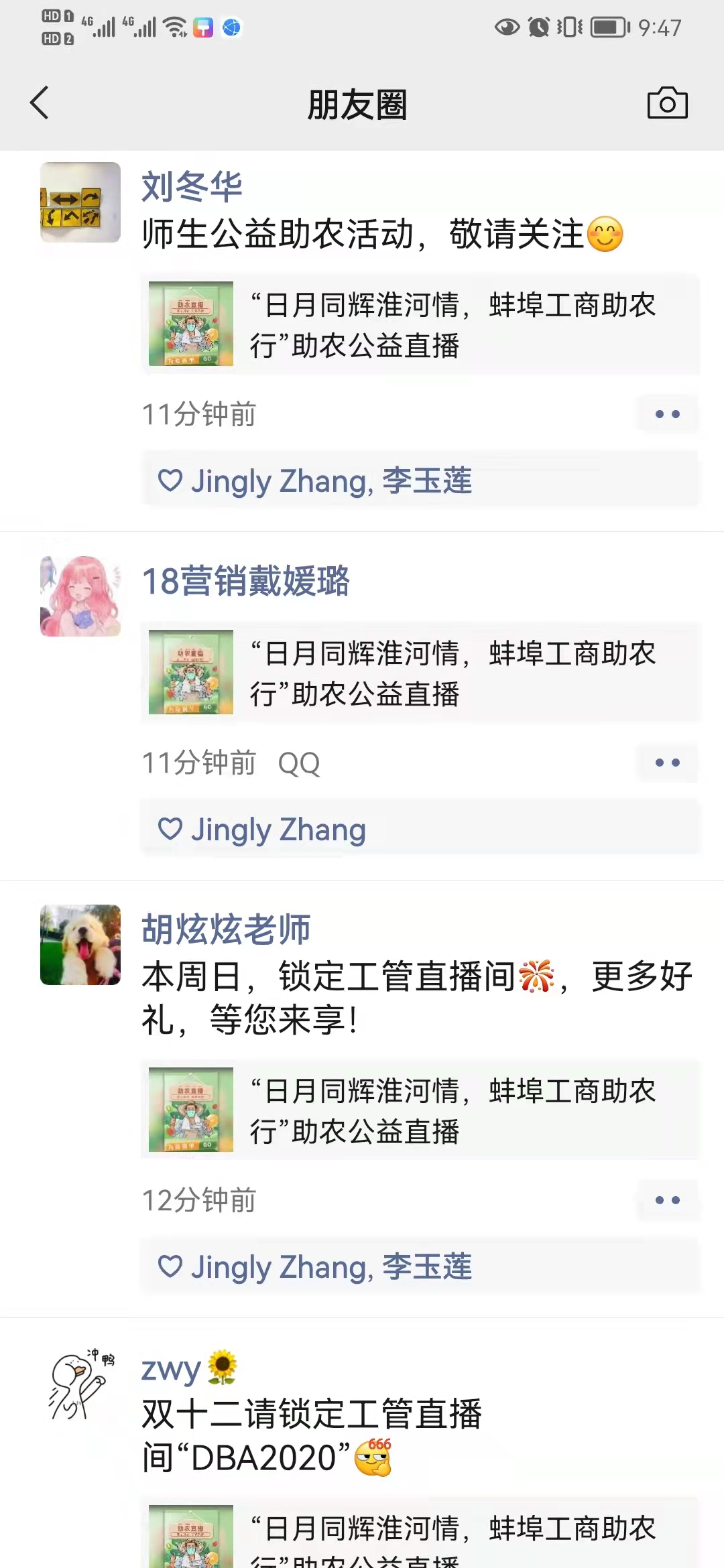Screen dimensions: 724x1568
Task: Open the link card in 胡炫炫老师's post
Action: click(x=420, y=1110)
